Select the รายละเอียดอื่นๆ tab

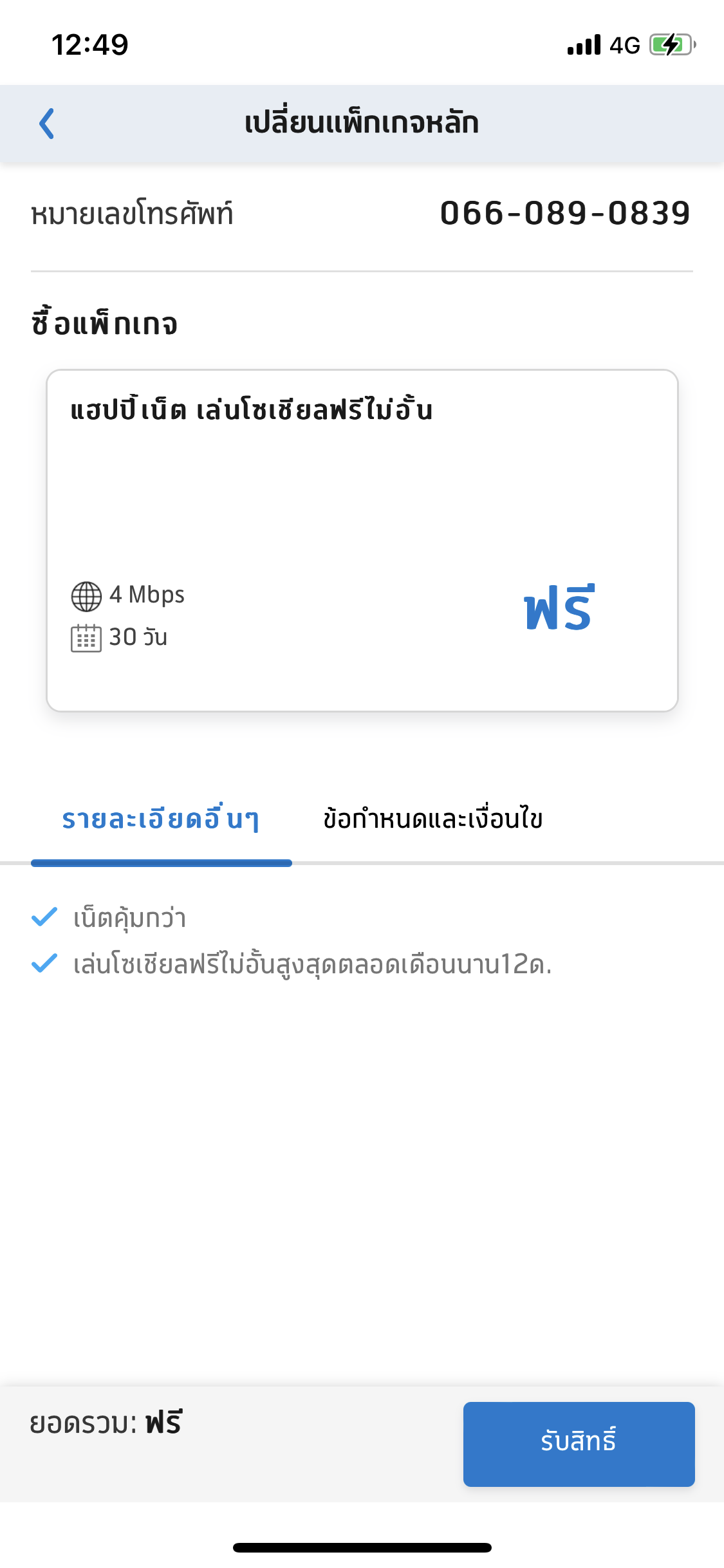tap(161, 819)
